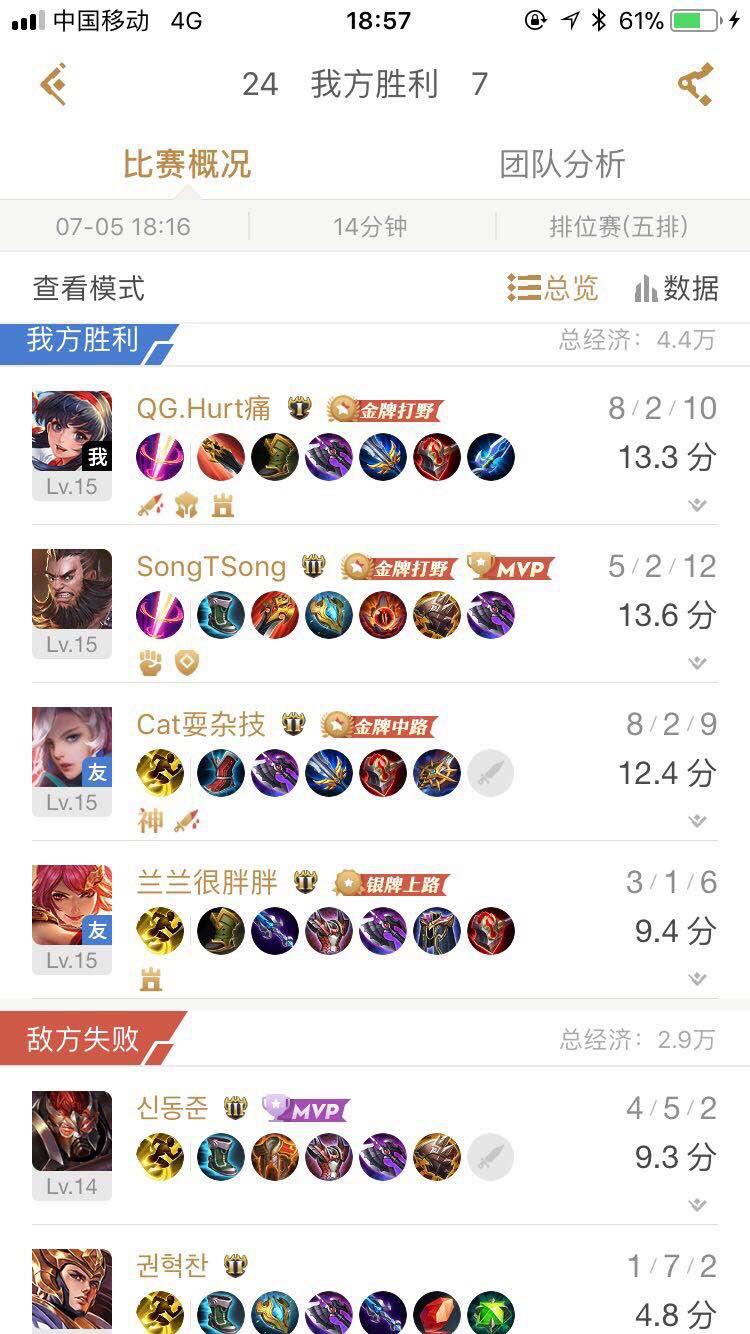The width and height of the screenshot is (750, 1334).
Task: Click the first equipment item in QG.Hurt痛's build
Action: coord(160,456)
